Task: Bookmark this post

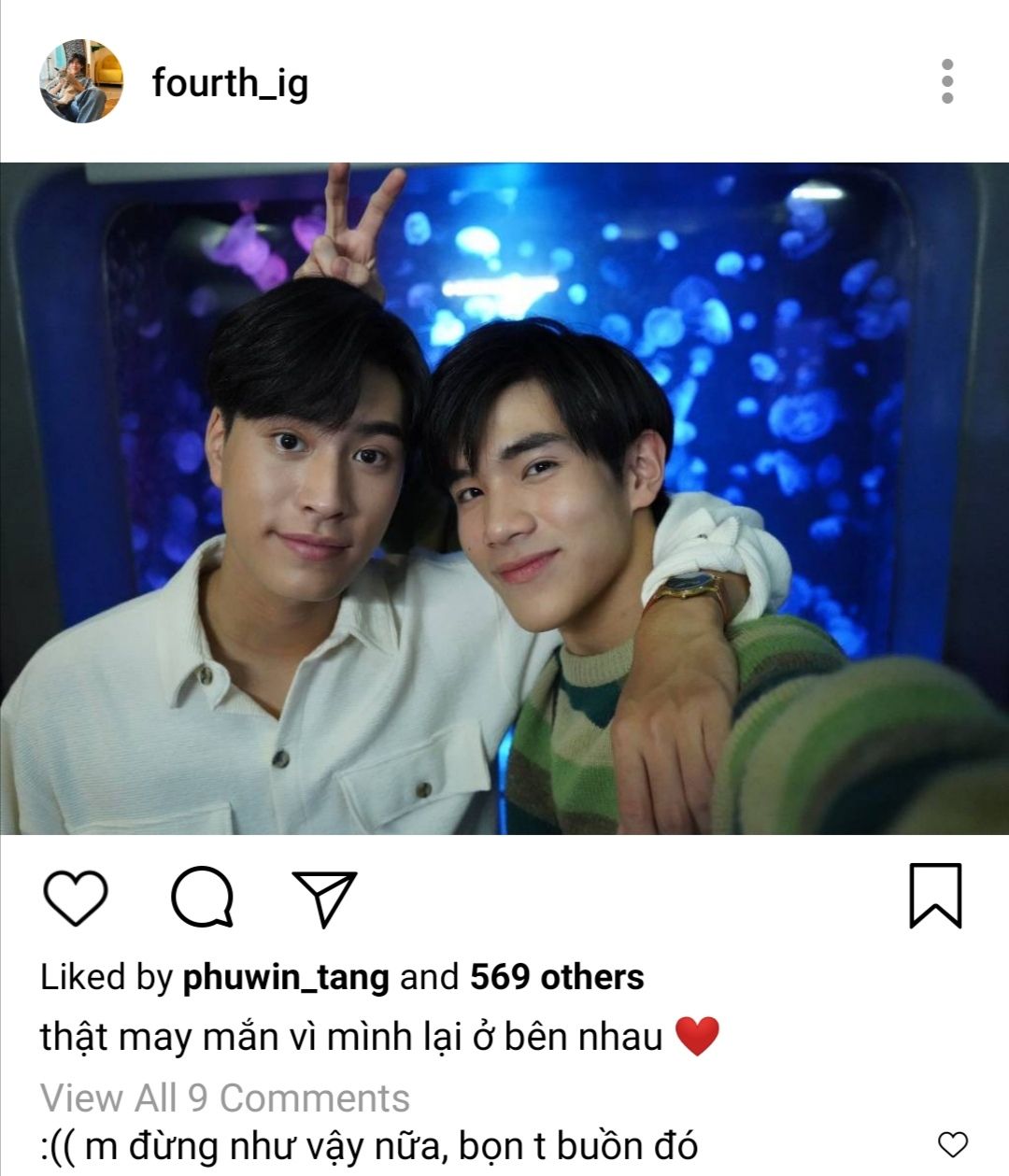Action: point(935,897)
